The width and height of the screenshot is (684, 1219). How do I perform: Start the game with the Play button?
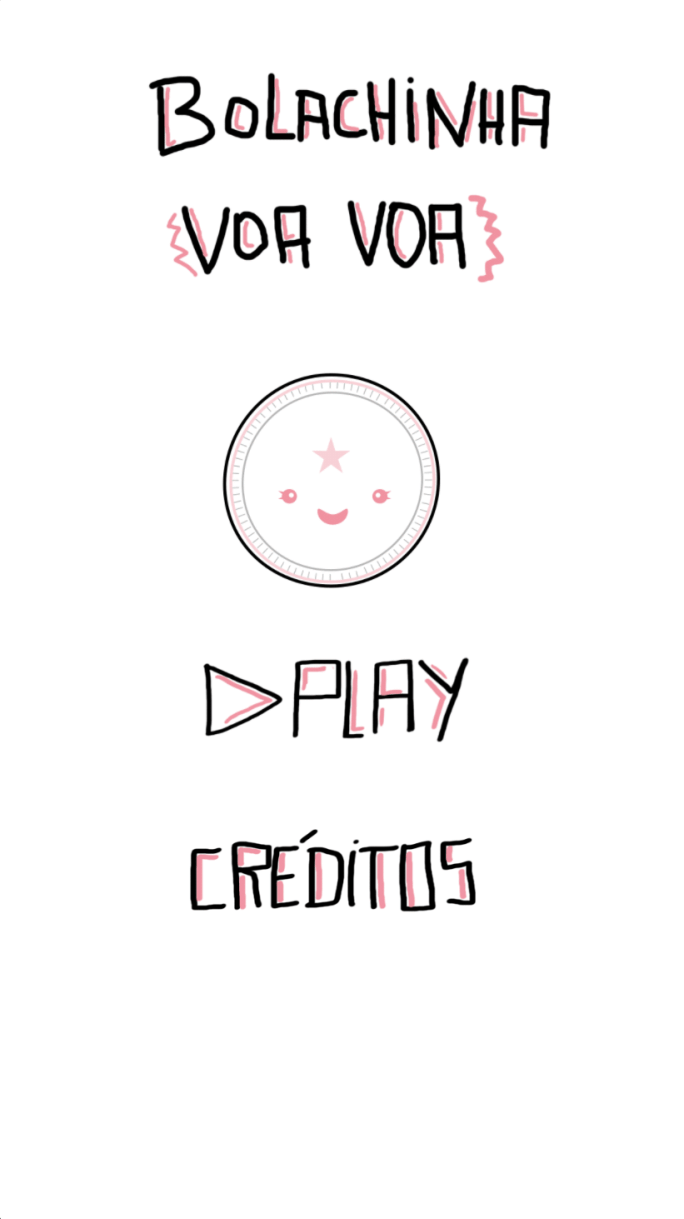[336, 697]
